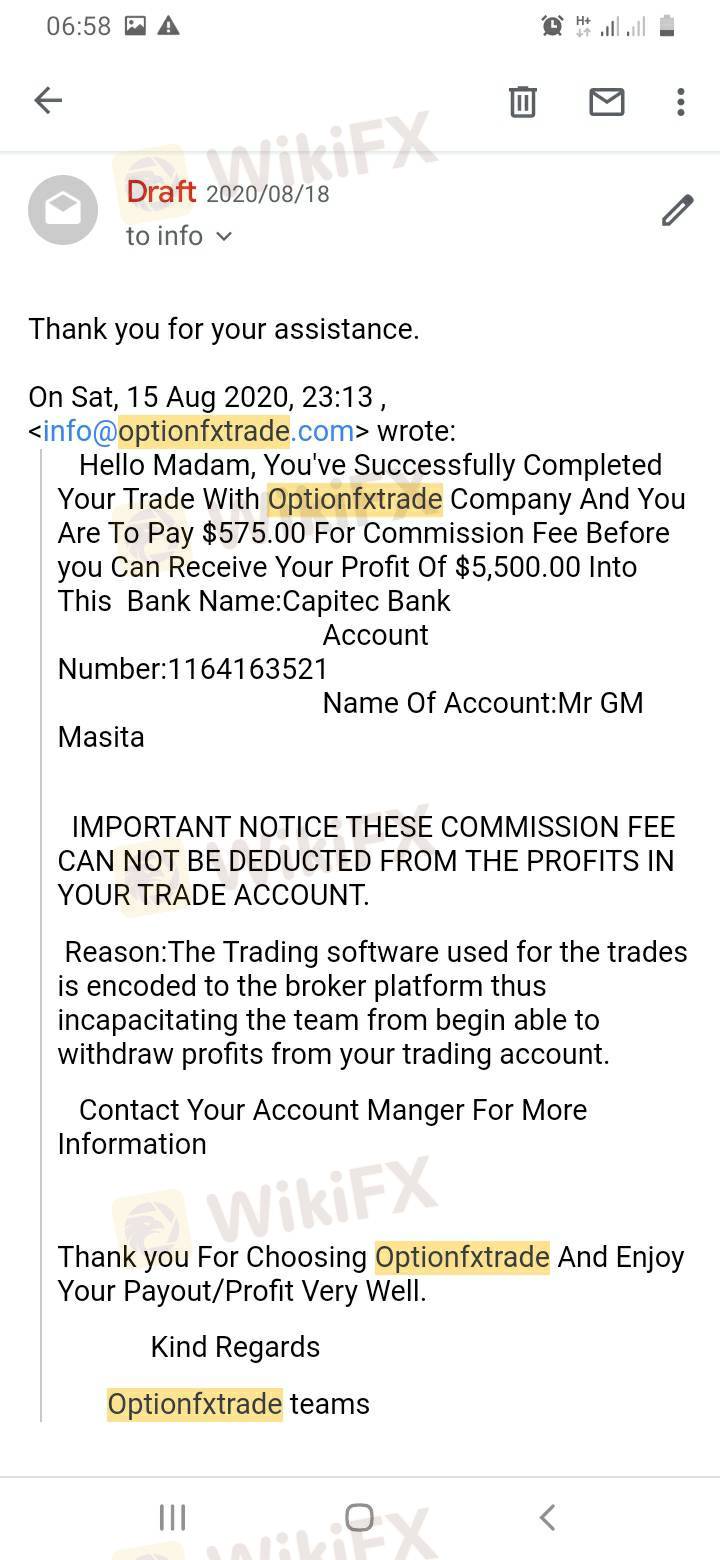
Task: Open recent apps from navigation bar
Action: (x=172, y=1517)
